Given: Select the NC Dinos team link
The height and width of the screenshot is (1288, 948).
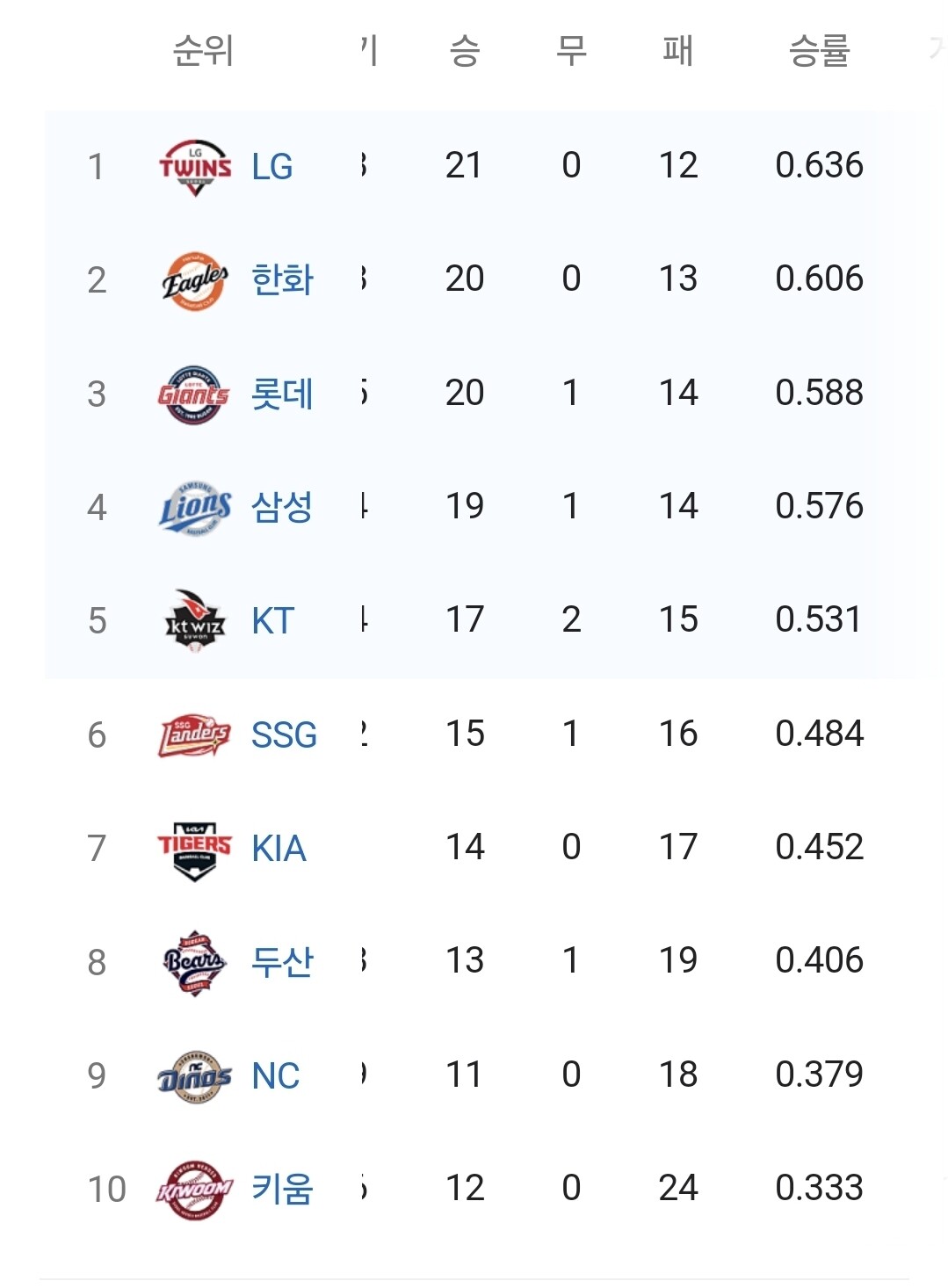Looking at the screenshot, I should (x=275, y=1076).
